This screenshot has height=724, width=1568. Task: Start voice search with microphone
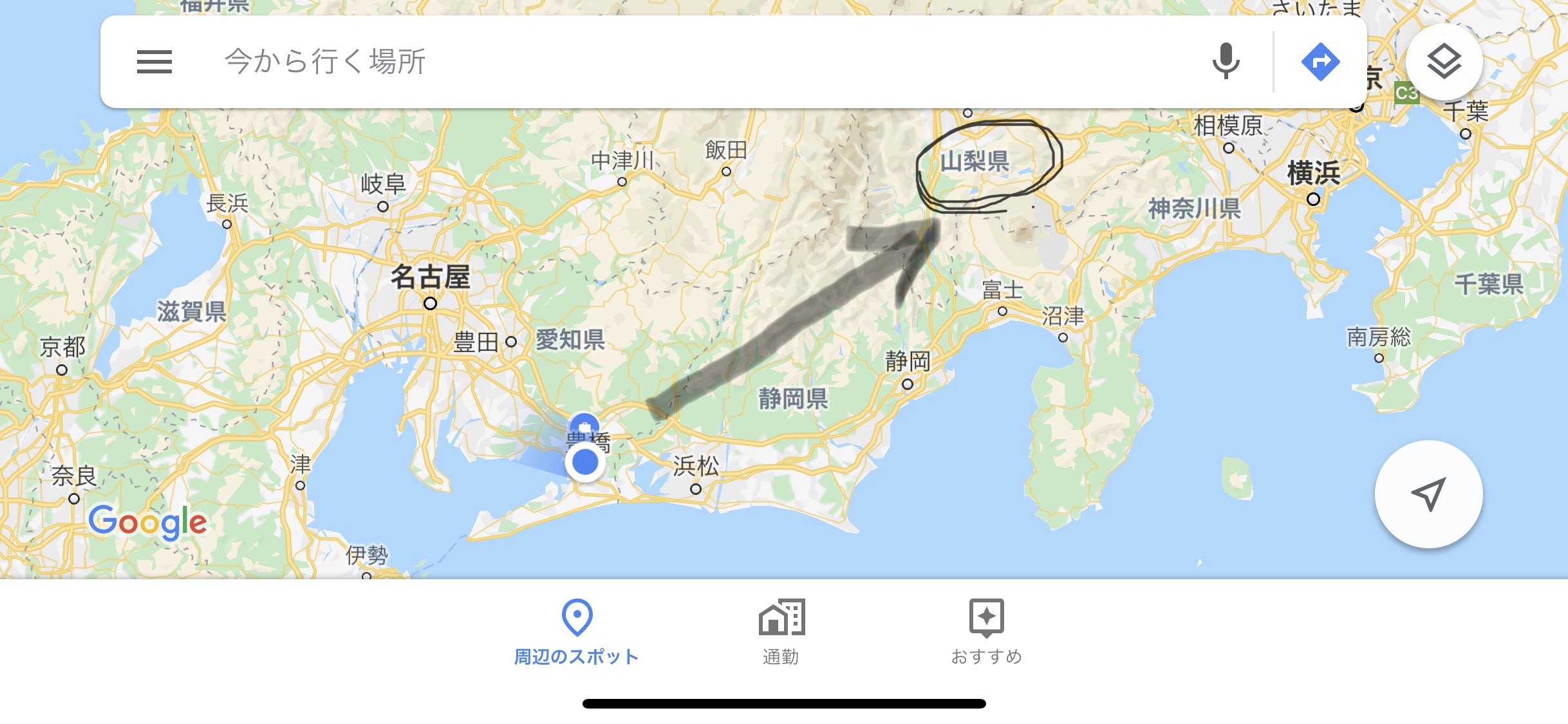coord(1226,62)
